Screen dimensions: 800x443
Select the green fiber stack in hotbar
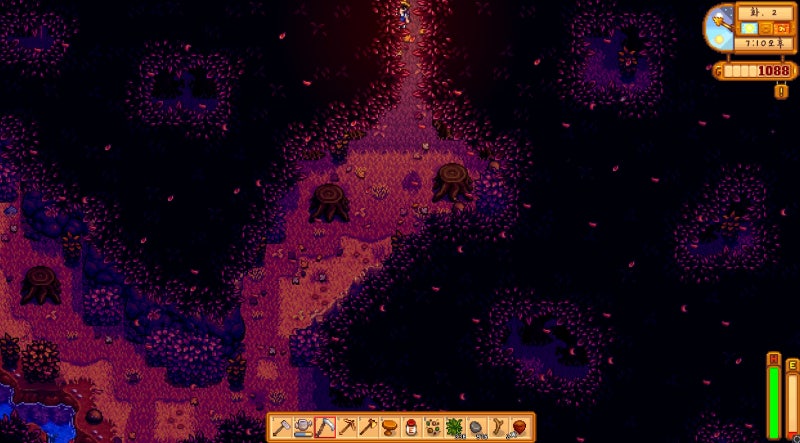coord(454,427)
